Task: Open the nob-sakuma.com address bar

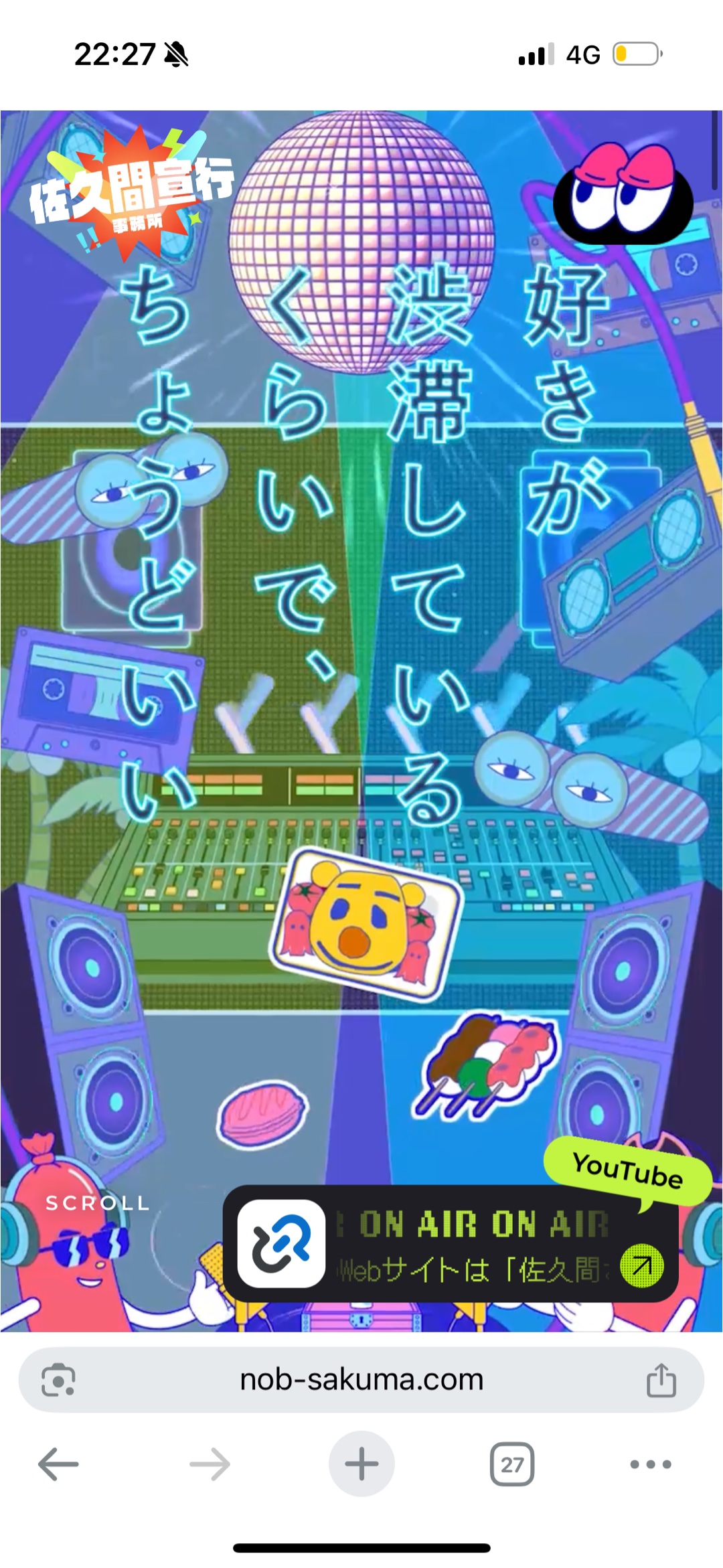Action: pos(361,1379)
